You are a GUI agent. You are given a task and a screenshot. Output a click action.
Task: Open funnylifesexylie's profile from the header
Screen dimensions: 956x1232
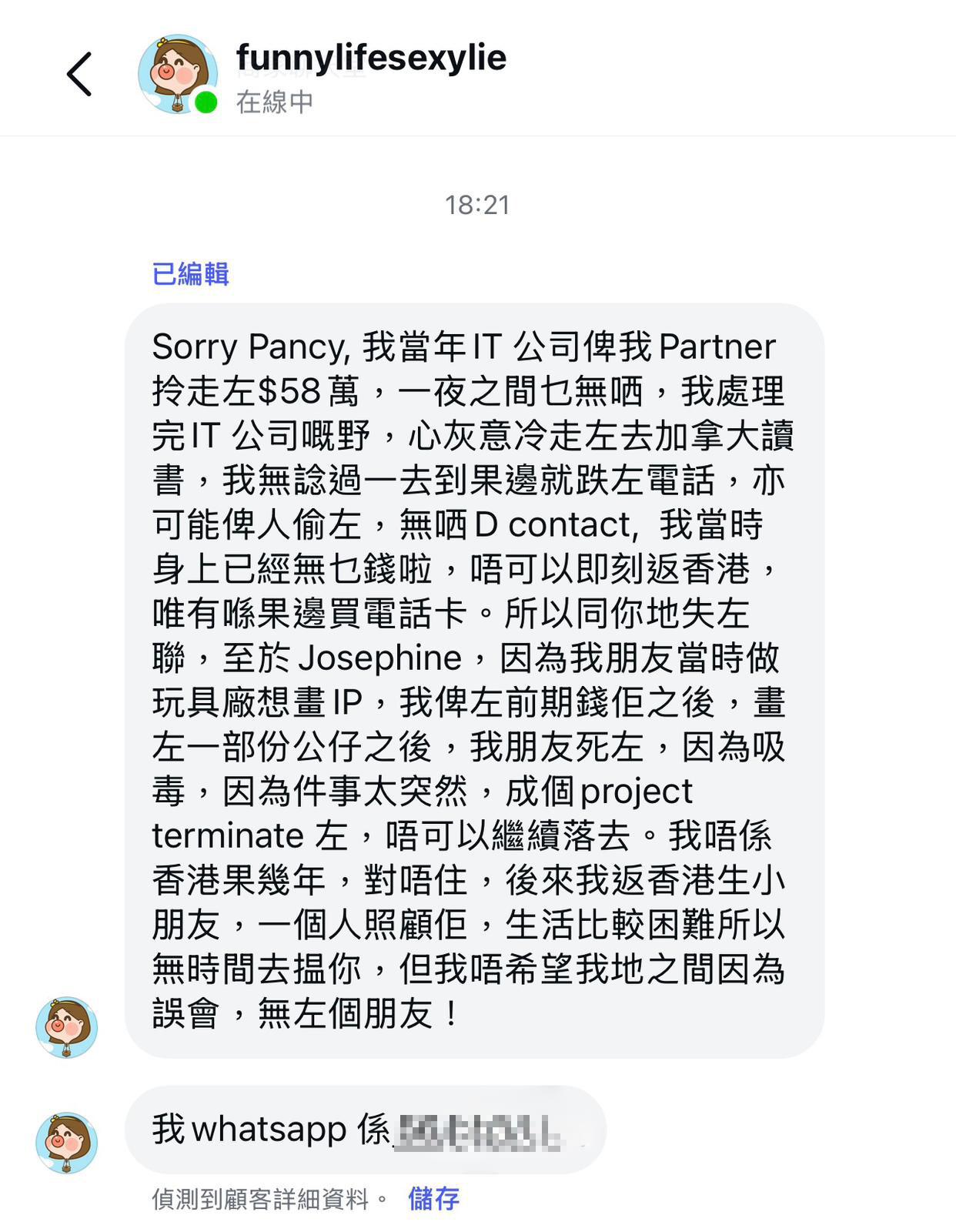(371, 59)
